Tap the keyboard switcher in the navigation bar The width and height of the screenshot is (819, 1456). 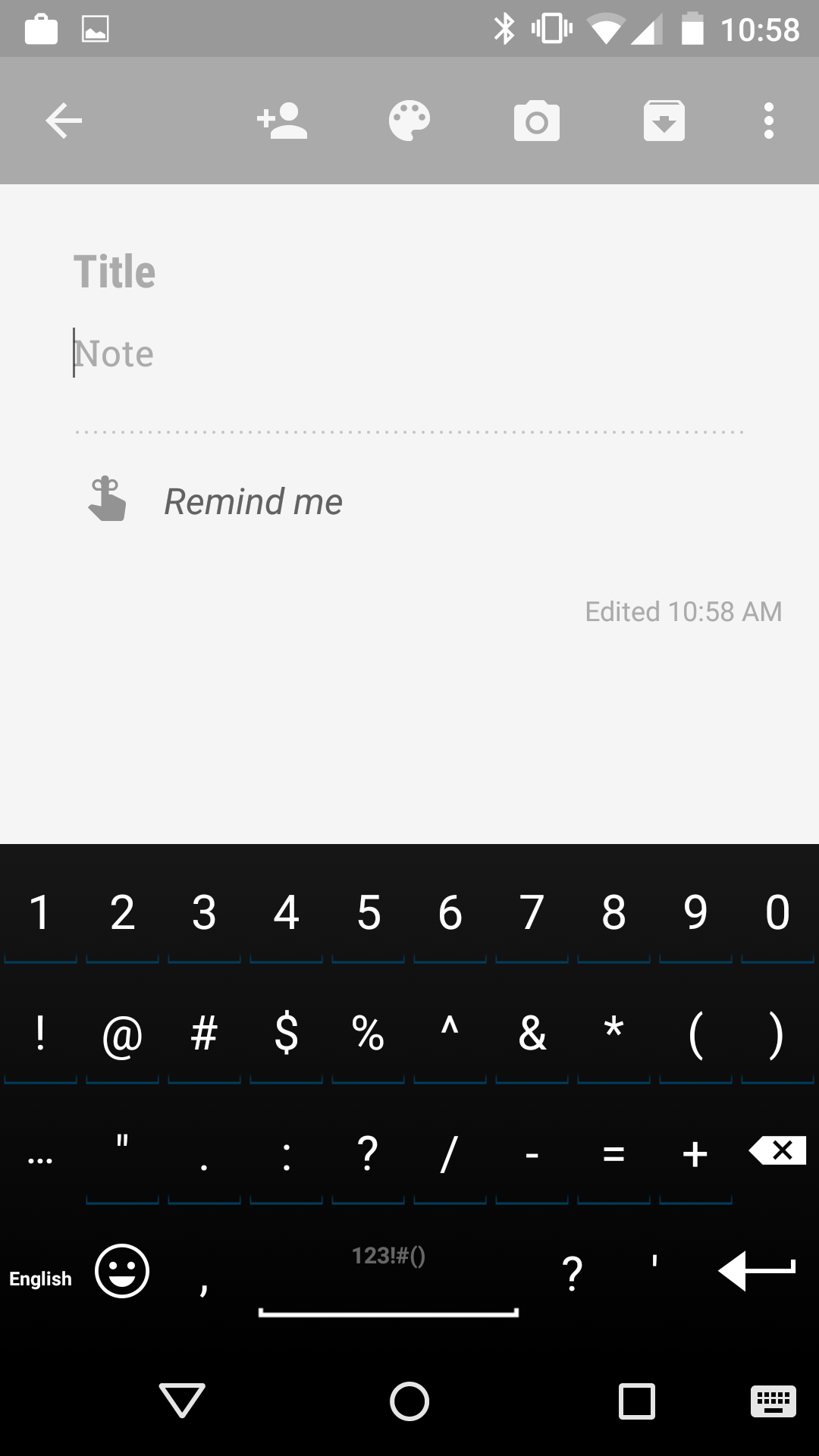773,1401
